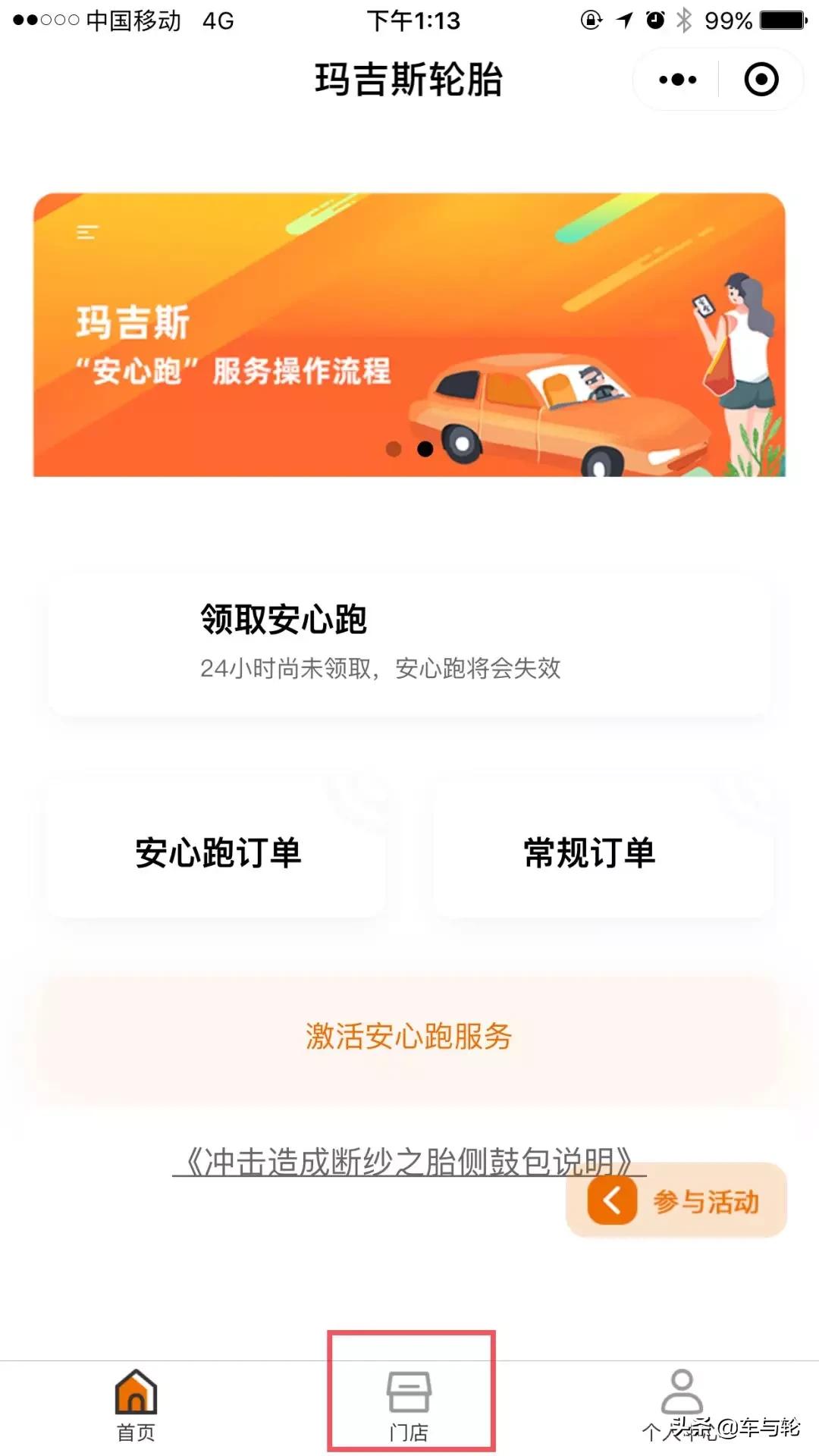Image resolution: width=819 pixels, height=1456 pixels.
Task: Tap the location arrow in status bar
Action: [622, 20]
